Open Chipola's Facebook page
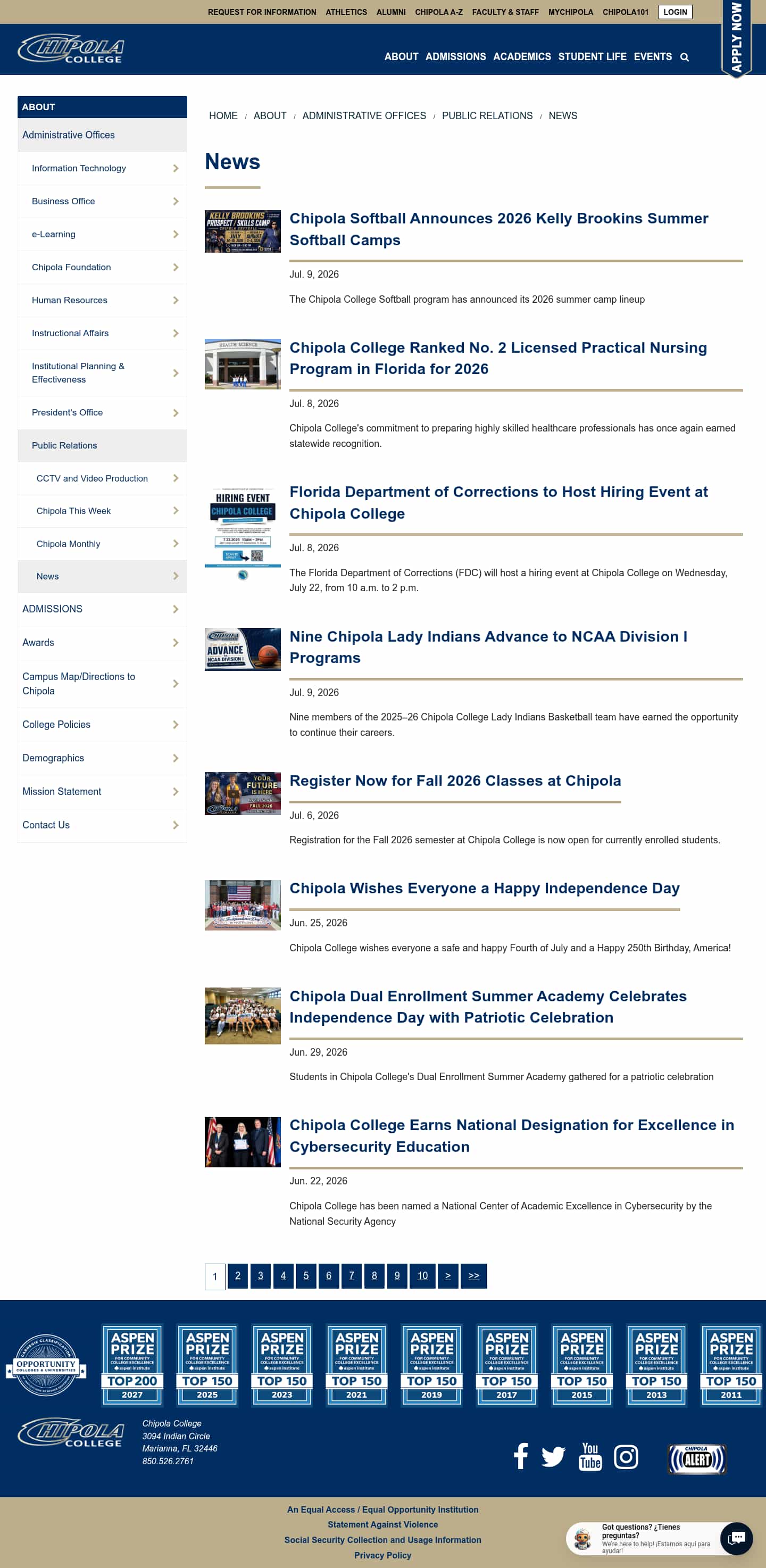Image resolution: width=766 pixels, height=1568 pixels. click(x=520, y=1456)
